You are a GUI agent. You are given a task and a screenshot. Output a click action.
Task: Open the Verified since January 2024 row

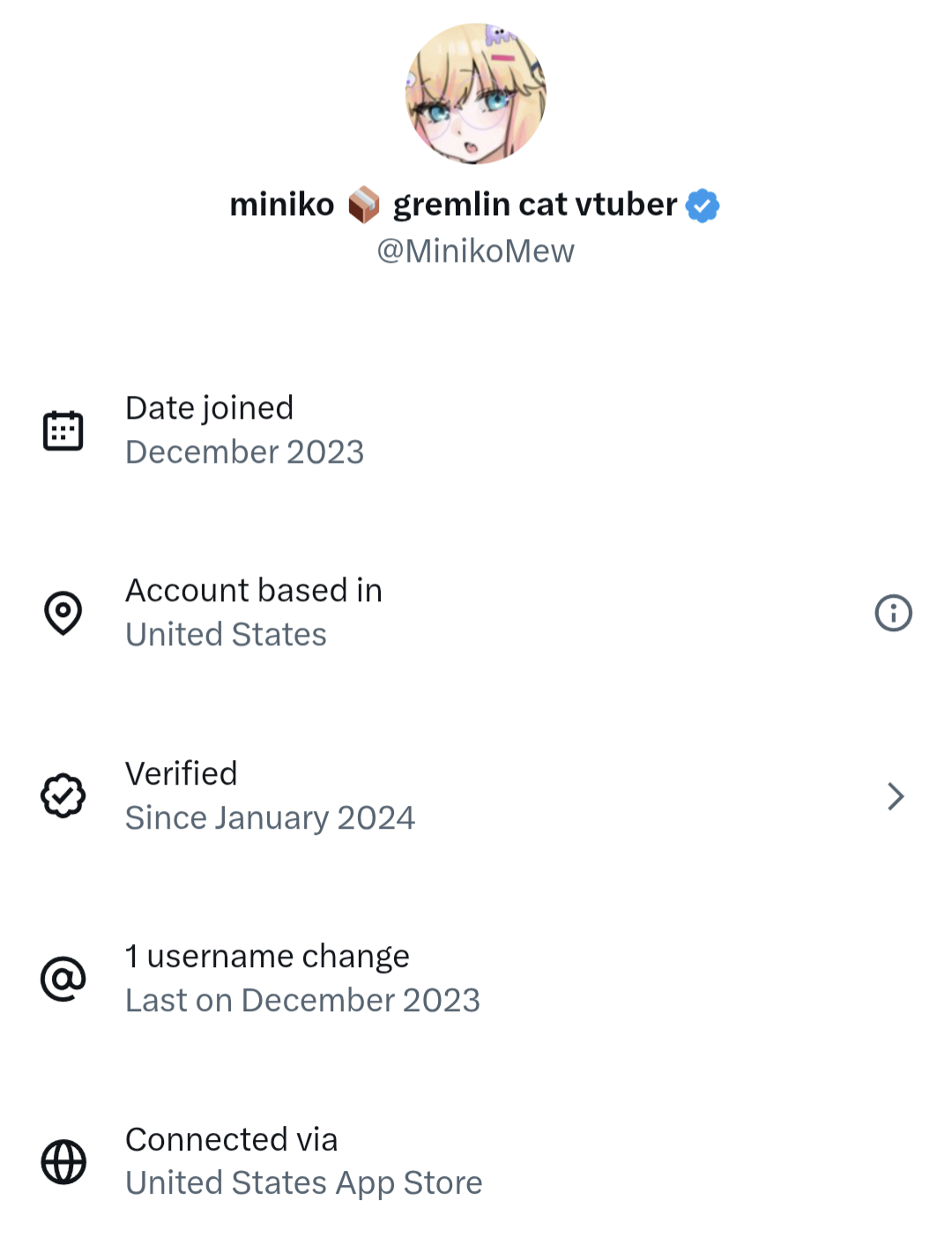(476, 795)
